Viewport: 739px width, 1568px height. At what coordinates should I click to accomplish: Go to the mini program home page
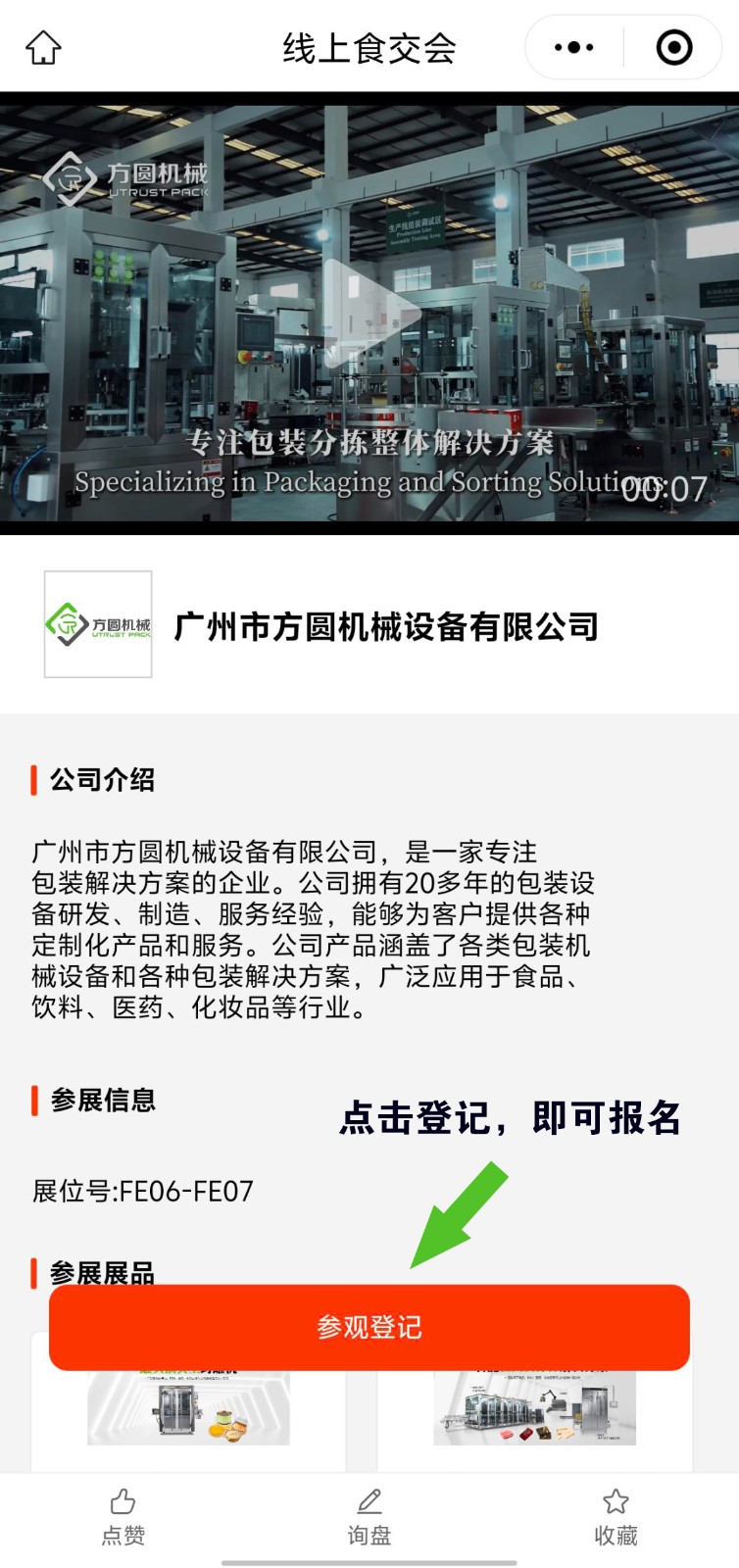click(x=43, y=47)
